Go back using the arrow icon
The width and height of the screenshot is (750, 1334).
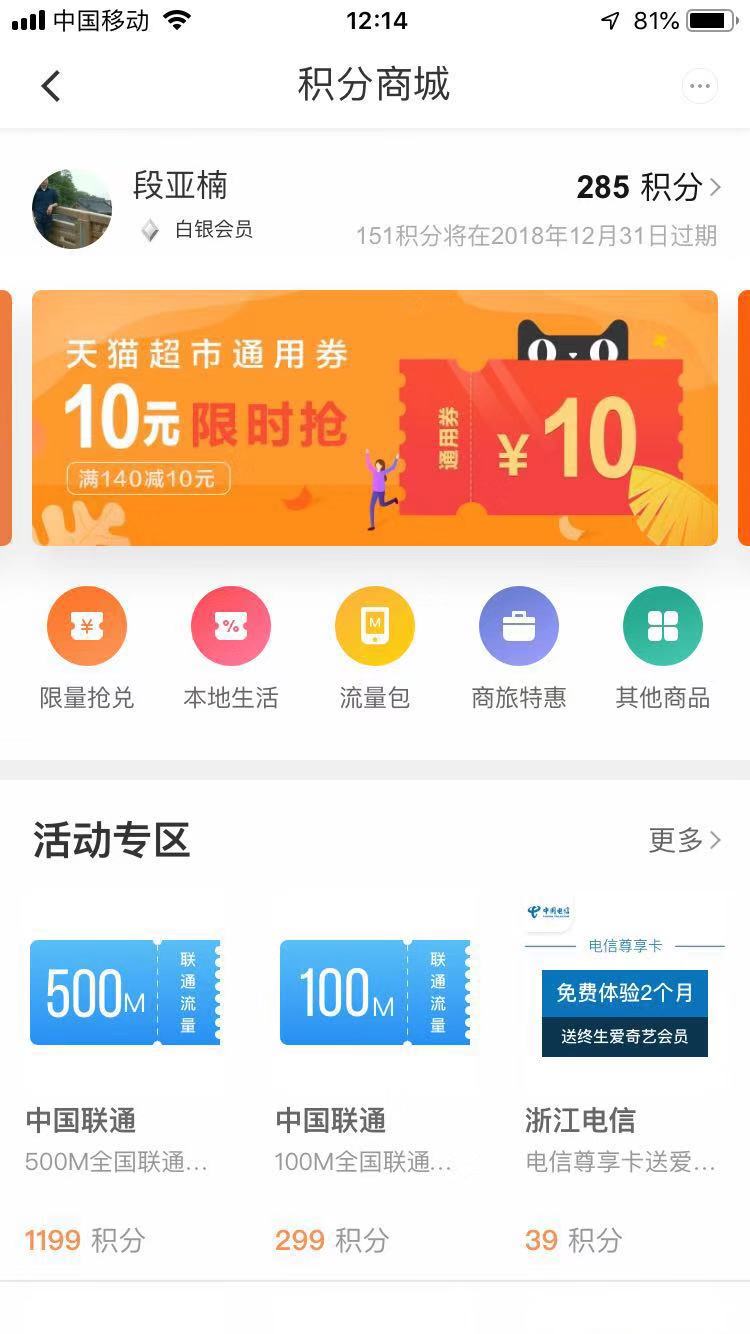pyautogui.click(x=51, y=86)
